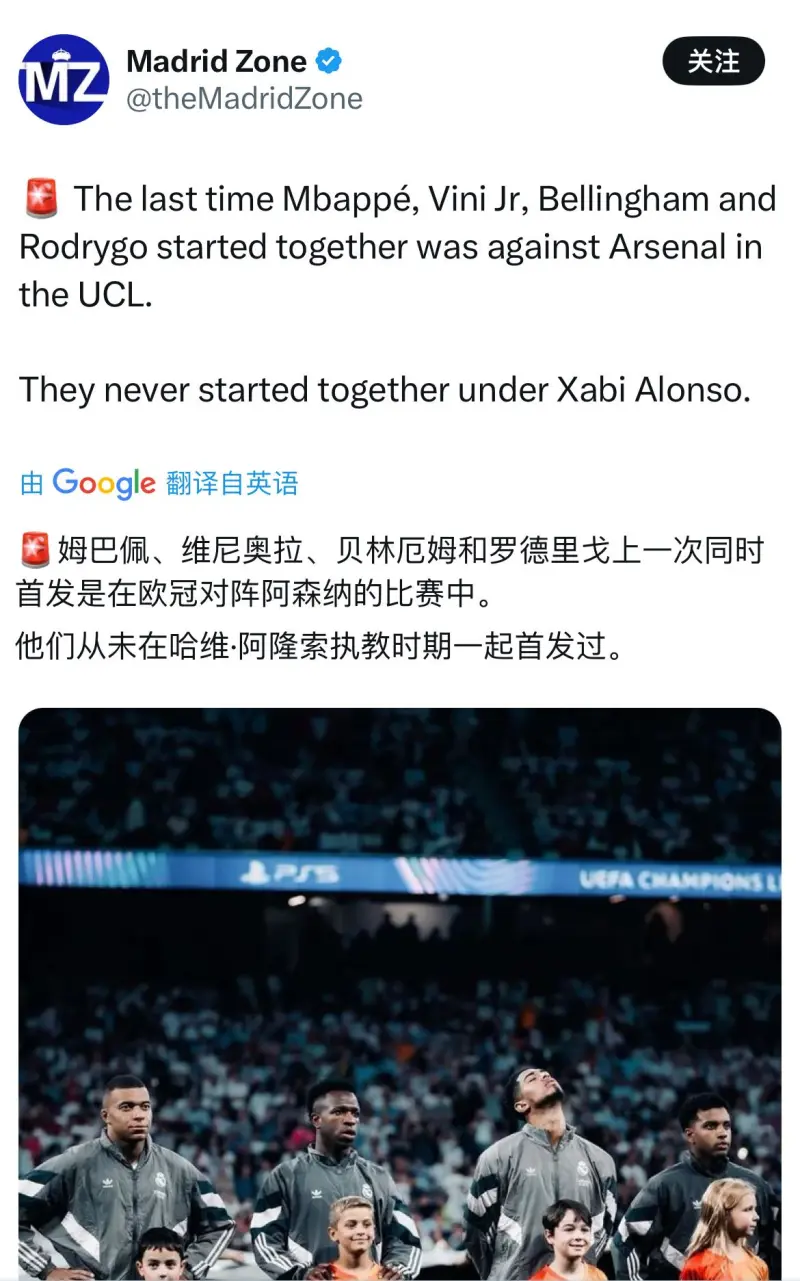Open the attached Real Madrid players photo
Image resolution: width=800 pixels, height=1281 pixels.
coord(400,990)
